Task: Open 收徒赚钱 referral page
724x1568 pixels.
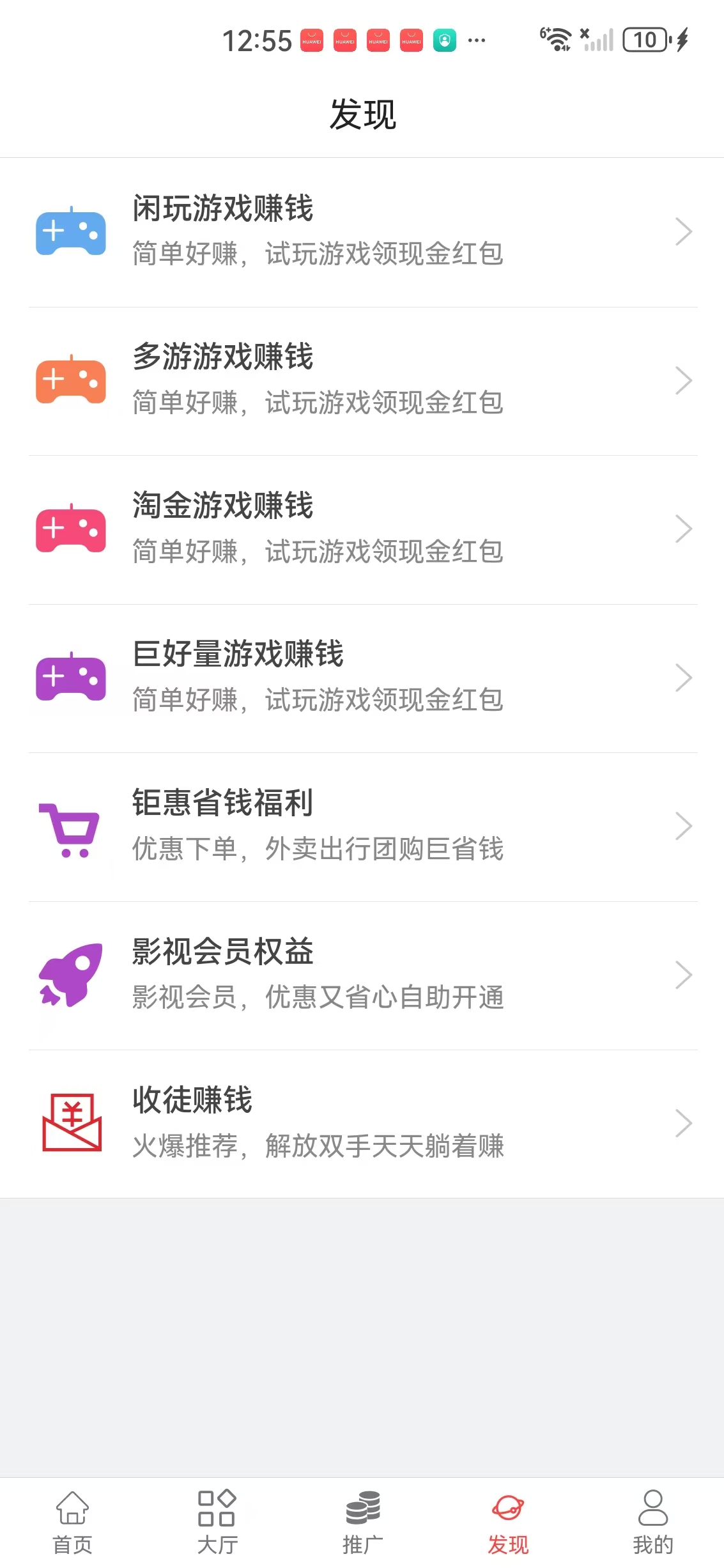Action: pos(362,1124)
